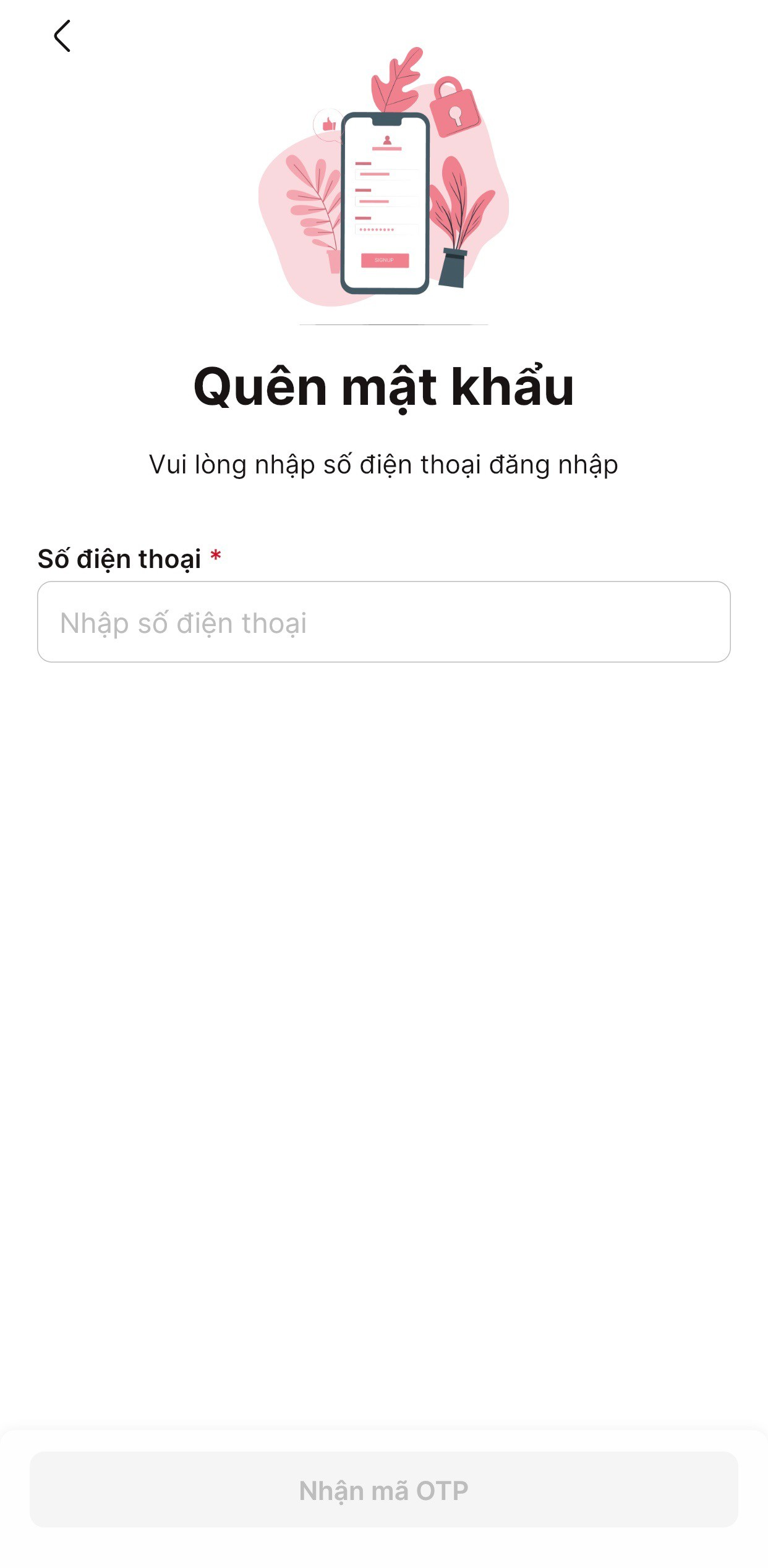
Task: Tap the 'Nhận mã OTP' button
Action: 383,1490
